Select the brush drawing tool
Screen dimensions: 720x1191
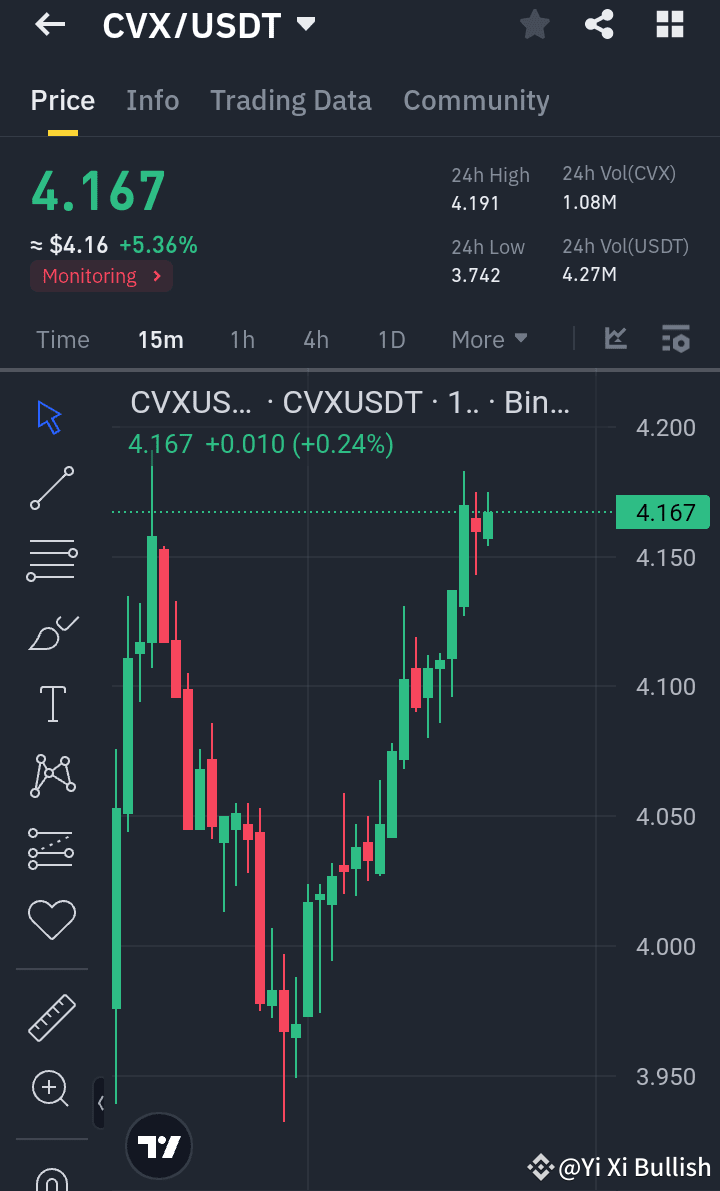coord(51,631)
